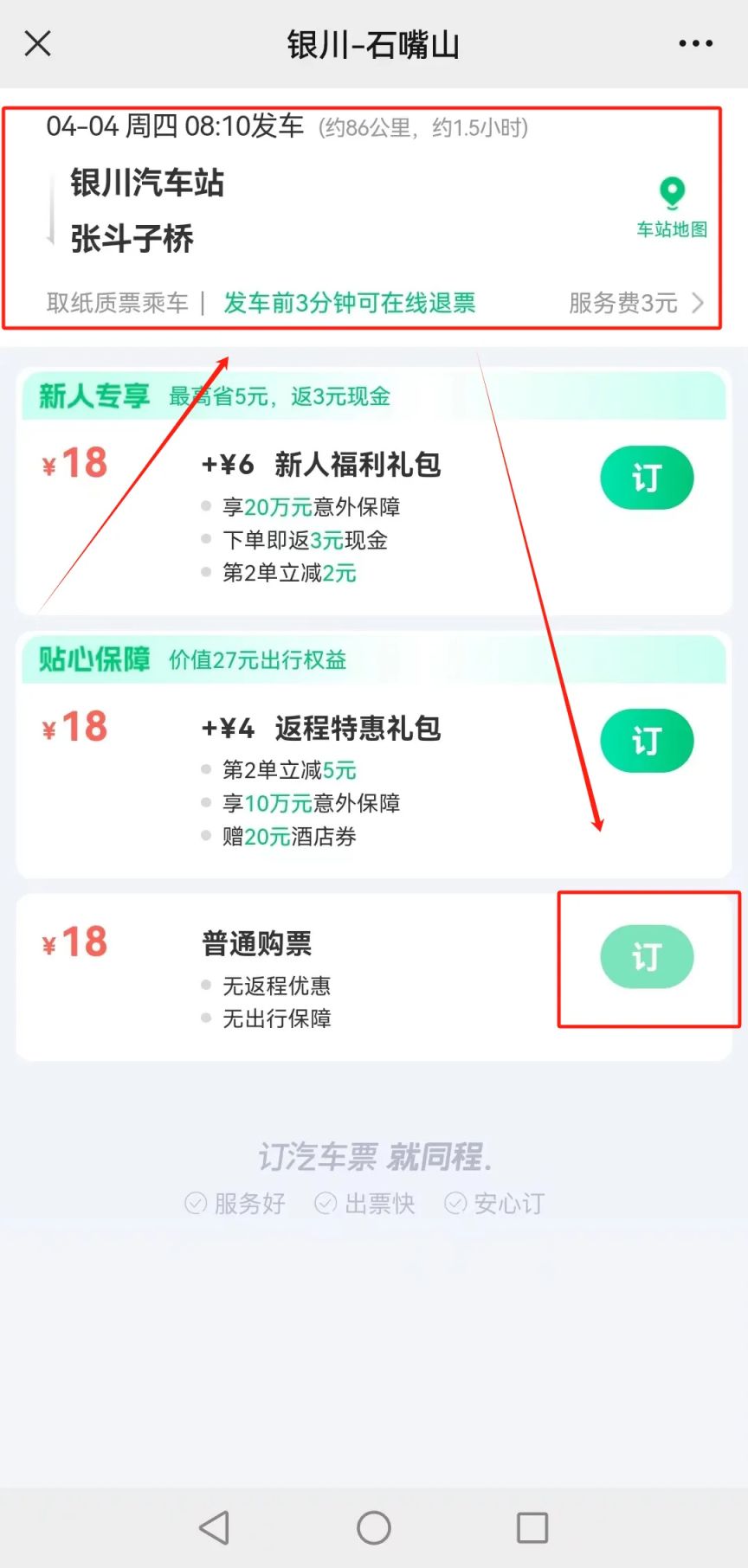Go back with the system back button
This screenshot has height=1568, width=748.
point(214,1527)
